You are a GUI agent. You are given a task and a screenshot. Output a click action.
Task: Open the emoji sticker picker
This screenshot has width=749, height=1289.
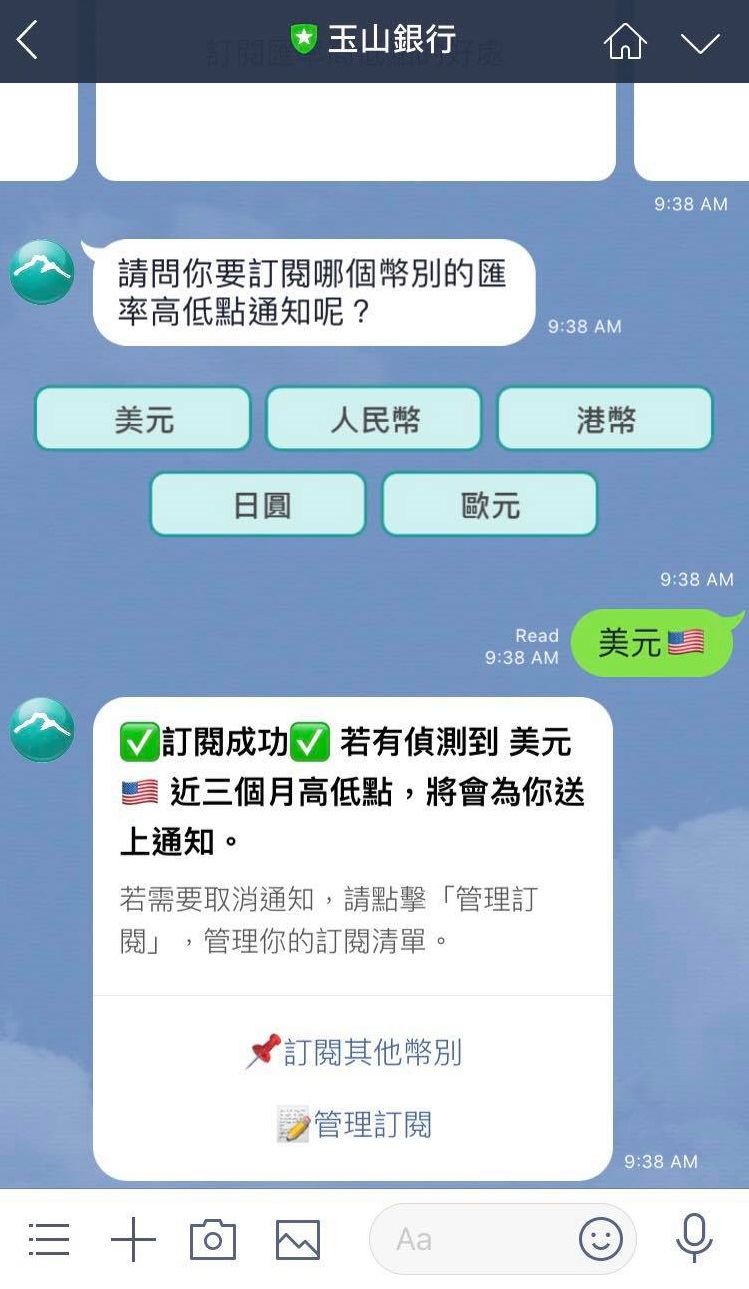[601, 1240]
